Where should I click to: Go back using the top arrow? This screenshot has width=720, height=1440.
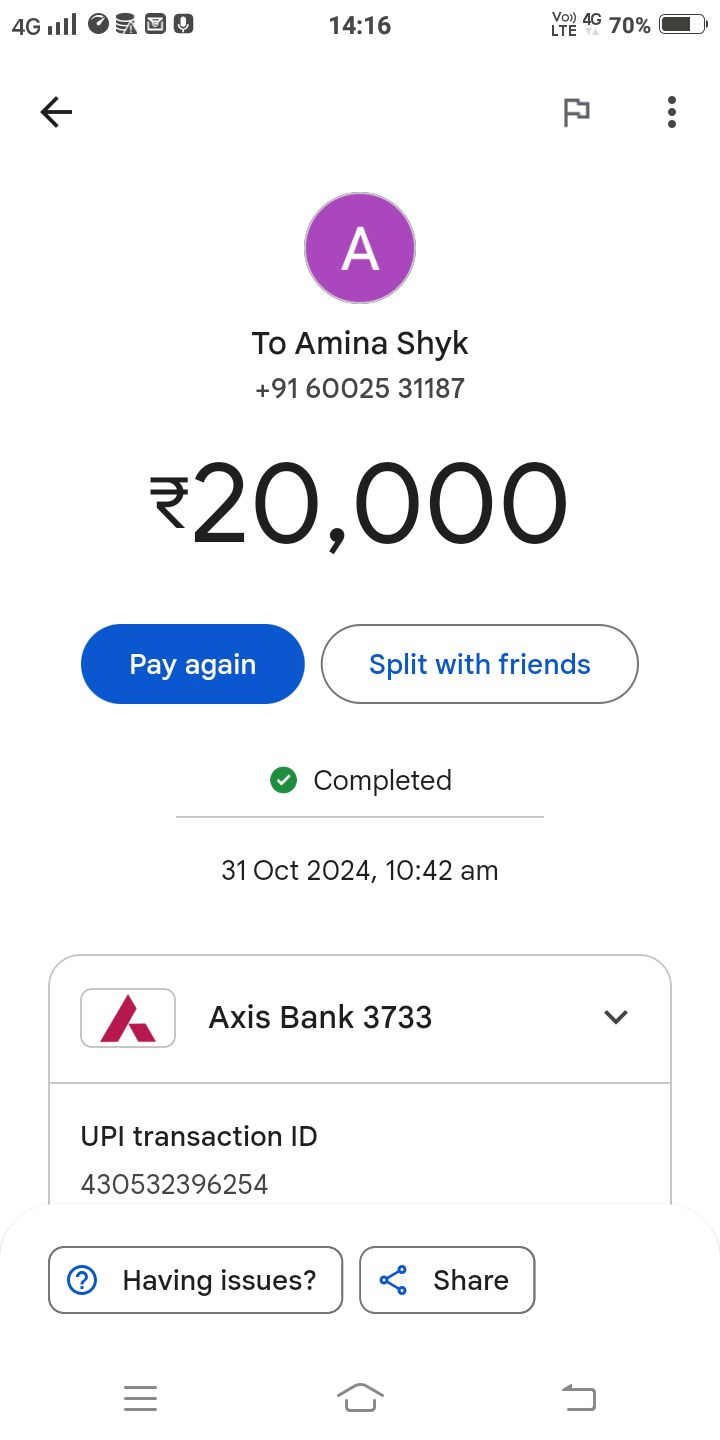[56, 112]
